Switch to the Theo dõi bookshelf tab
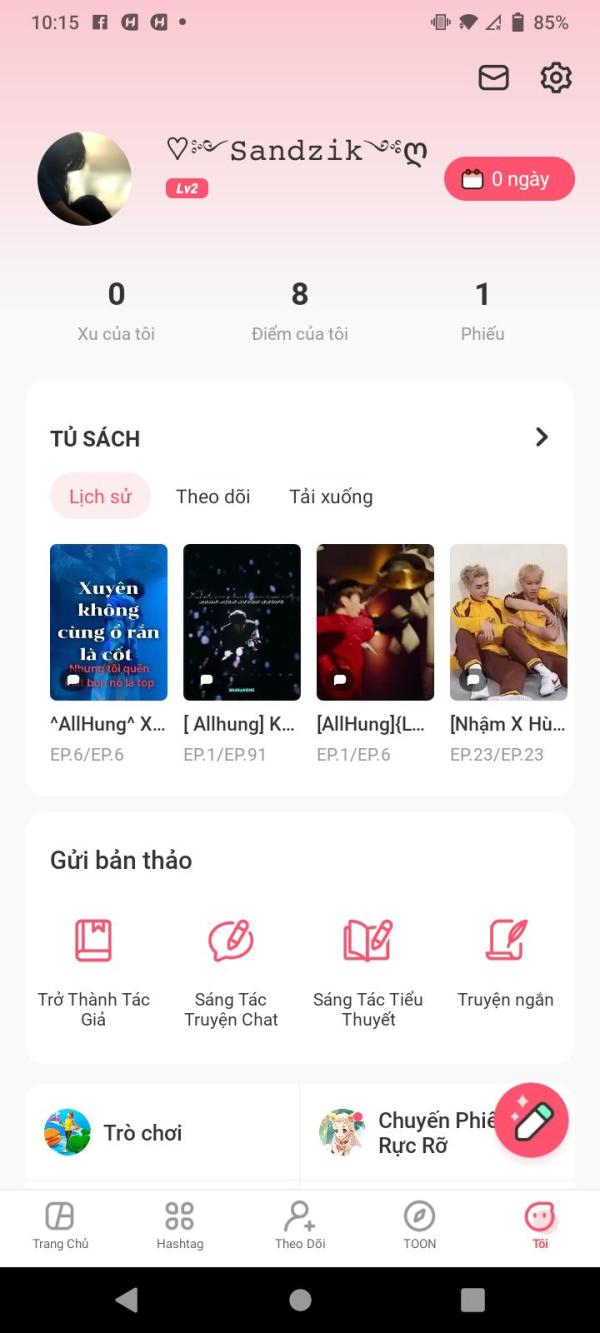Screen dimensions: 600x1333 click(213, 496)
